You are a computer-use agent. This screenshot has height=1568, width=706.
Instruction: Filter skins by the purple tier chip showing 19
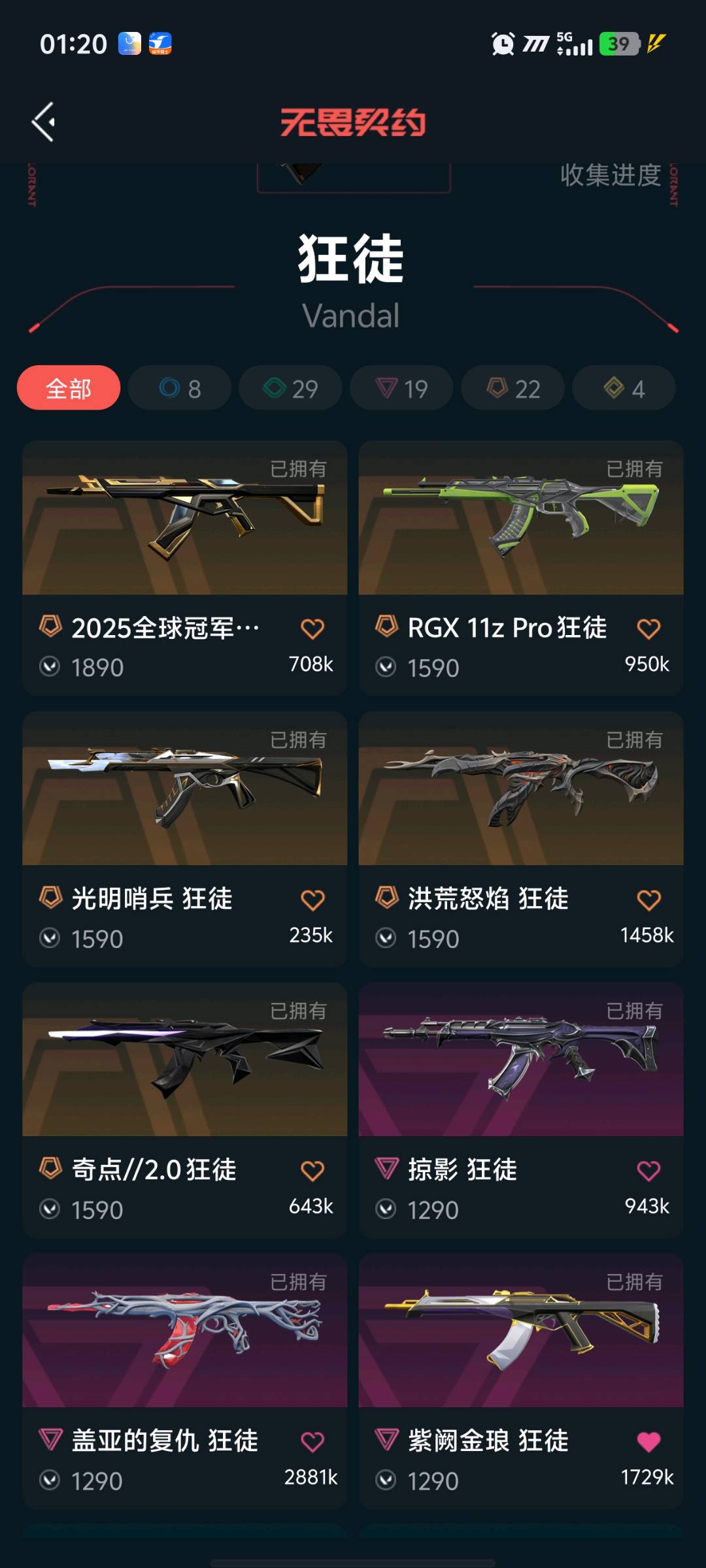pos(401,388)
